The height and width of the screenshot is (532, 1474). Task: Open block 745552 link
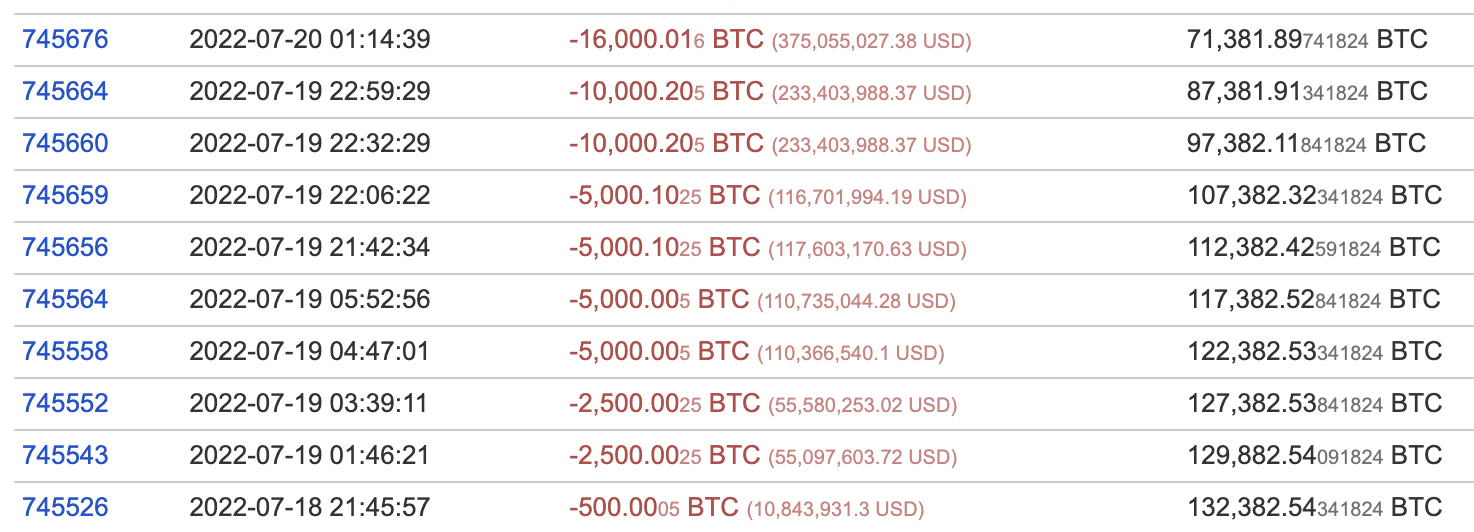pyautogui.click(x=65, y=403)
